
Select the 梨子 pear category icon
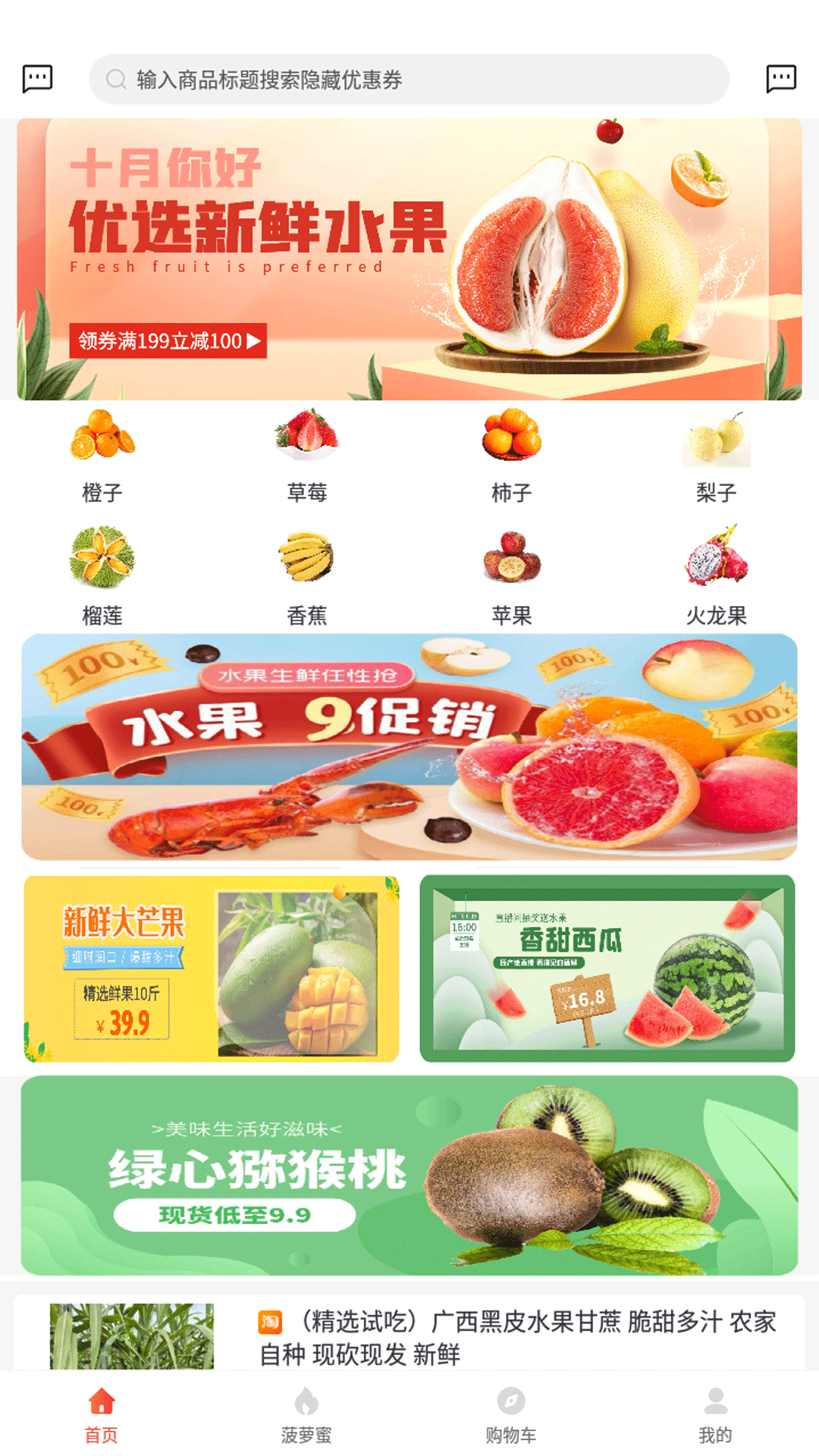715,441
